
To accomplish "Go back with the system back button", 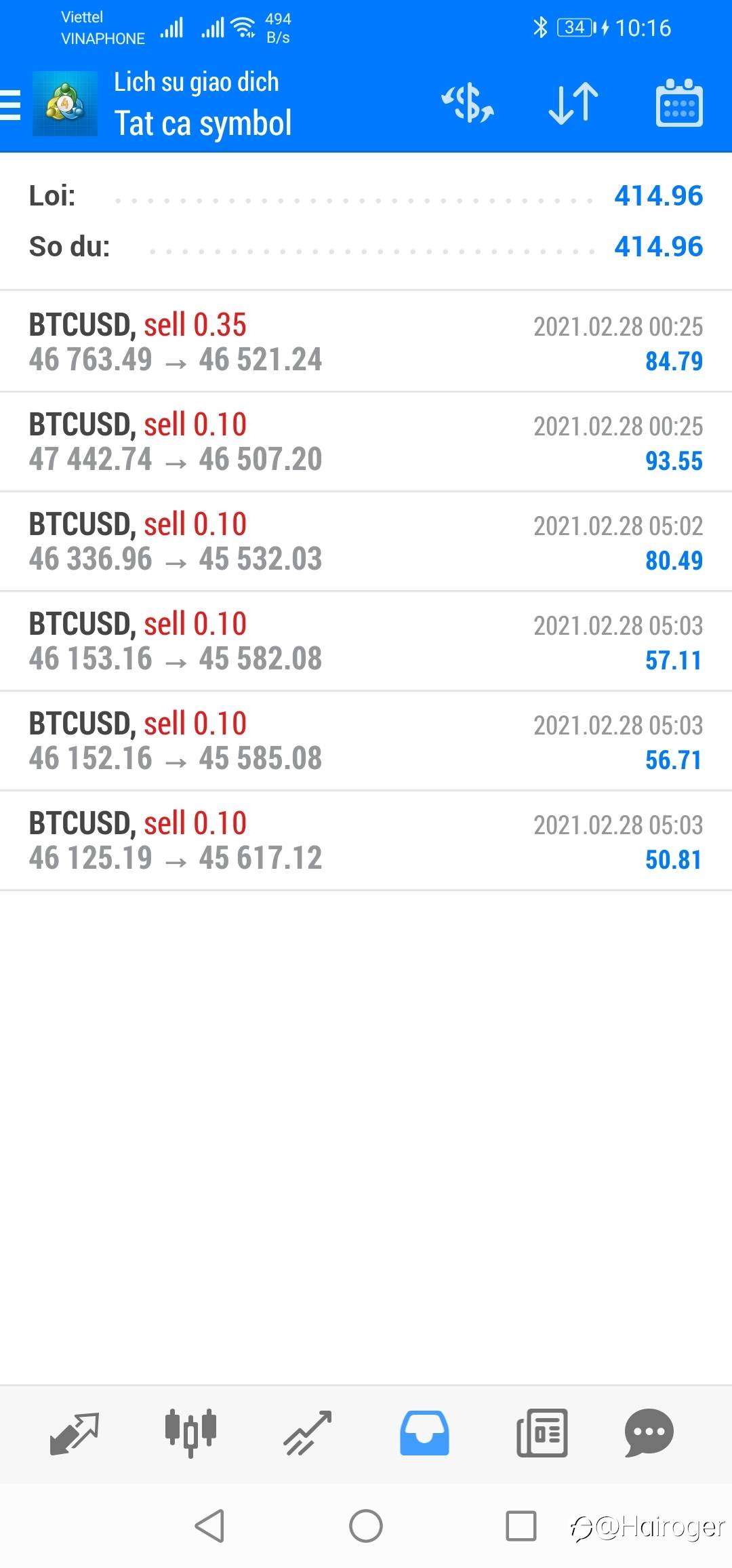I will pyautogui.click(x=209, y=1526).
